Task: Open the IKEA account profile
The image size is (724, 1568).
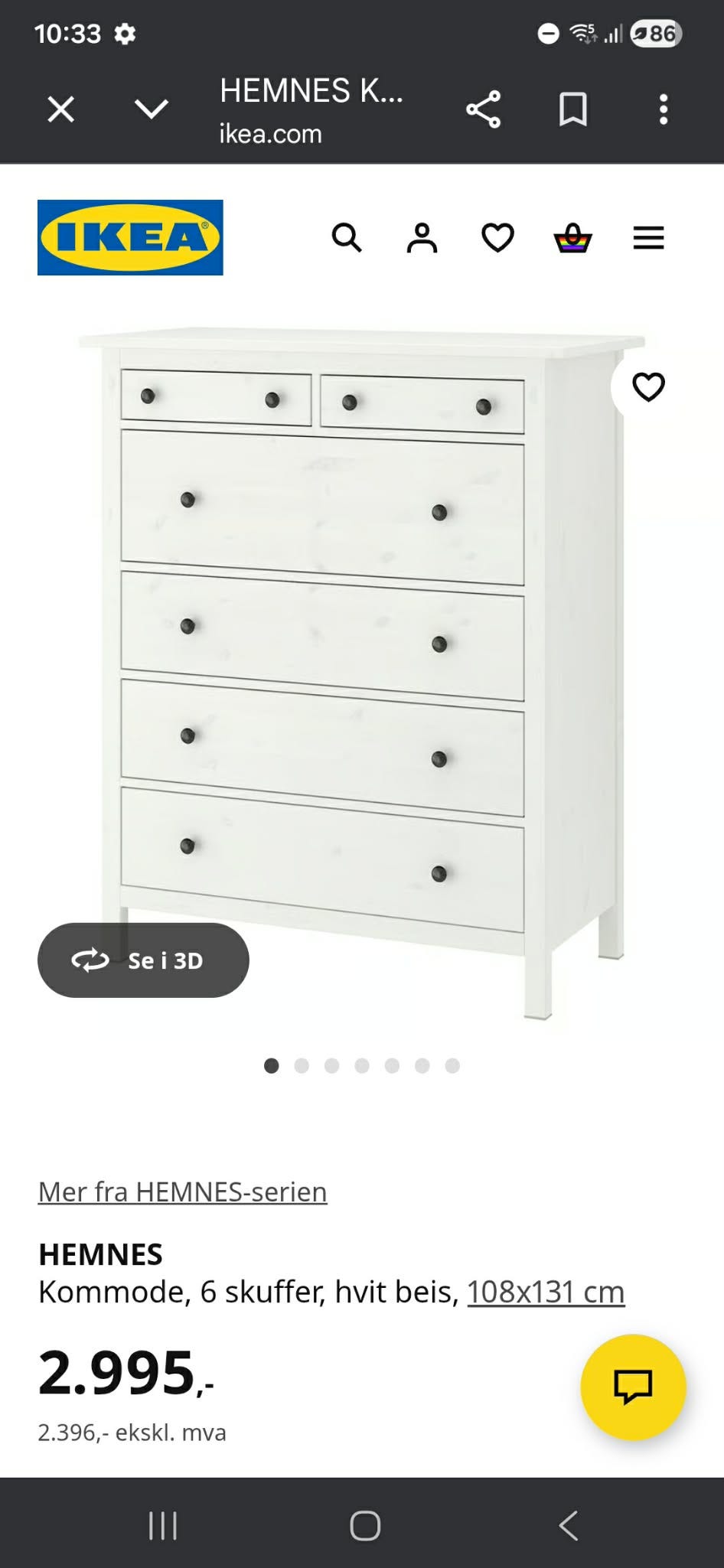Action: coord(422,238)
